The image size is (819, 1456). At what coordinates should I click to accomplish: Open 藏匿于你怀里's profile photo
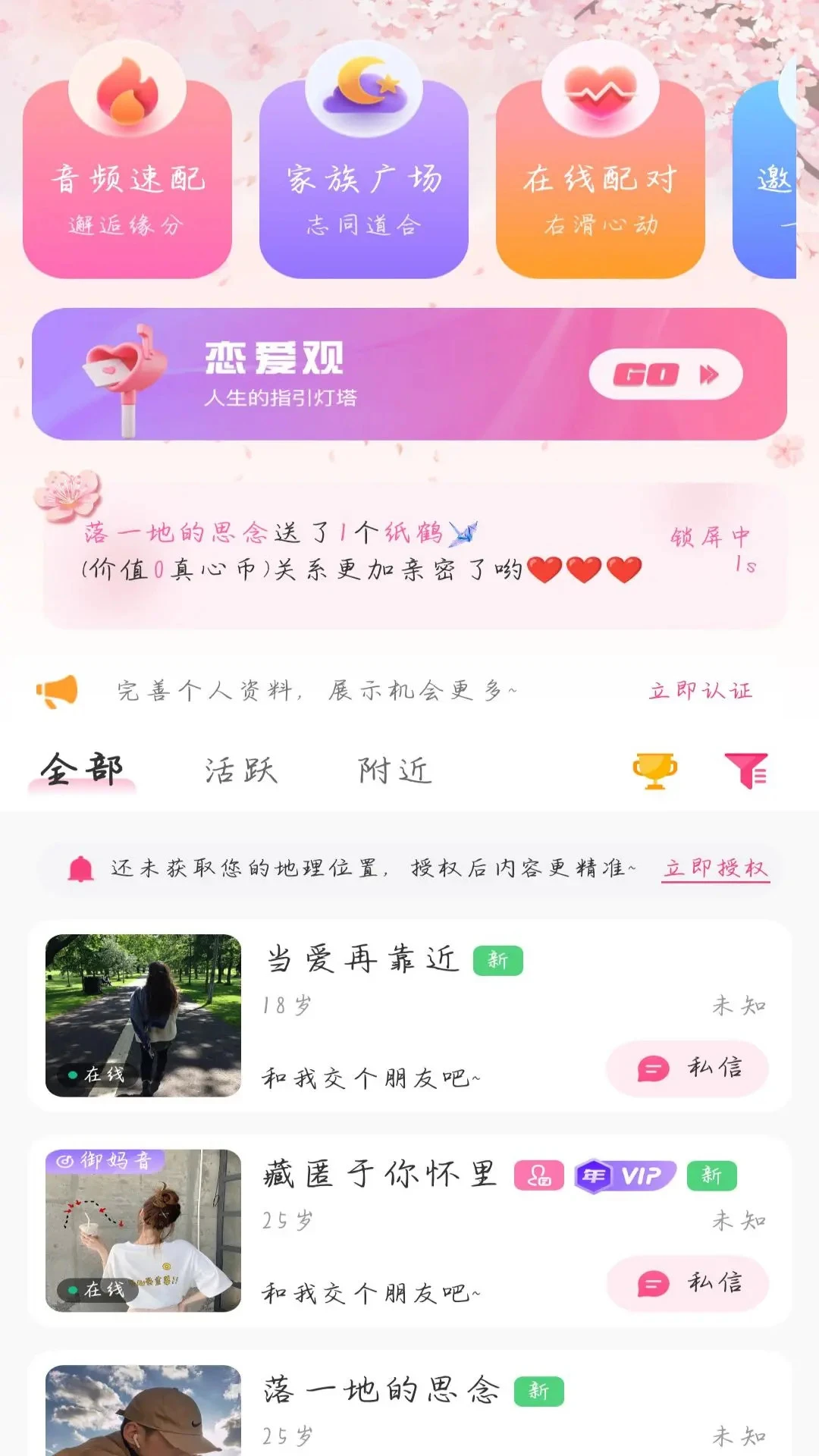point(143,1230)
